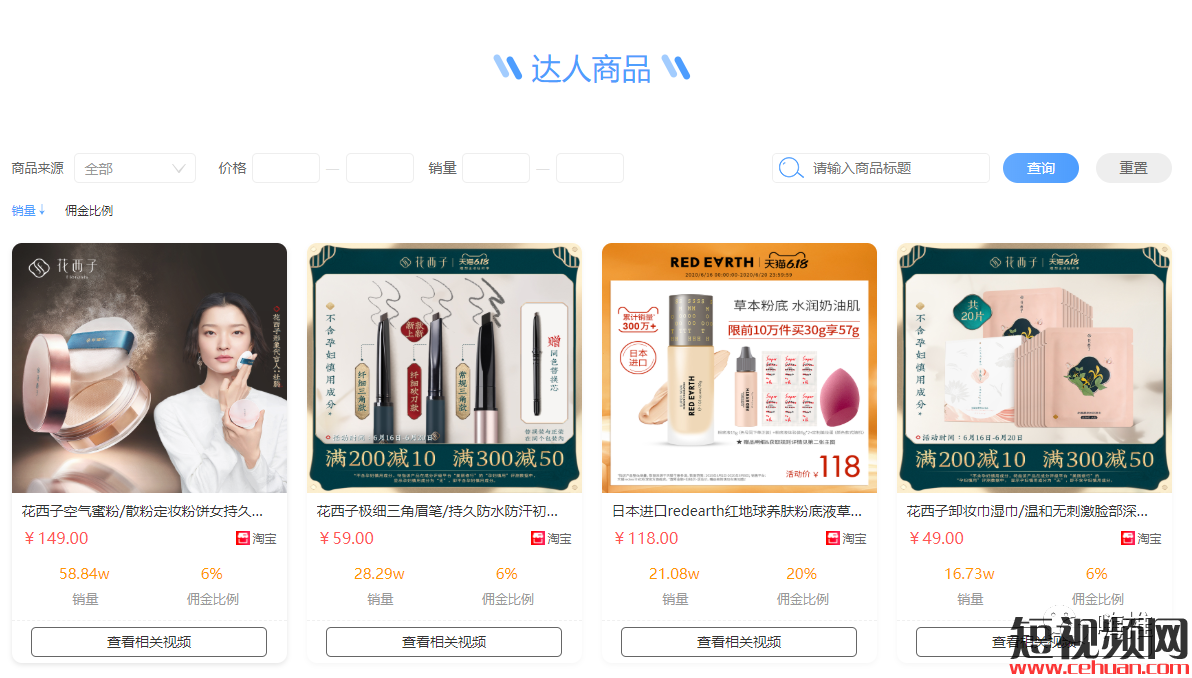The width and height of the screenshot is (1192, 678).
Task: Tap the 请输入商品标题 search box
Action: pos(895,168)
